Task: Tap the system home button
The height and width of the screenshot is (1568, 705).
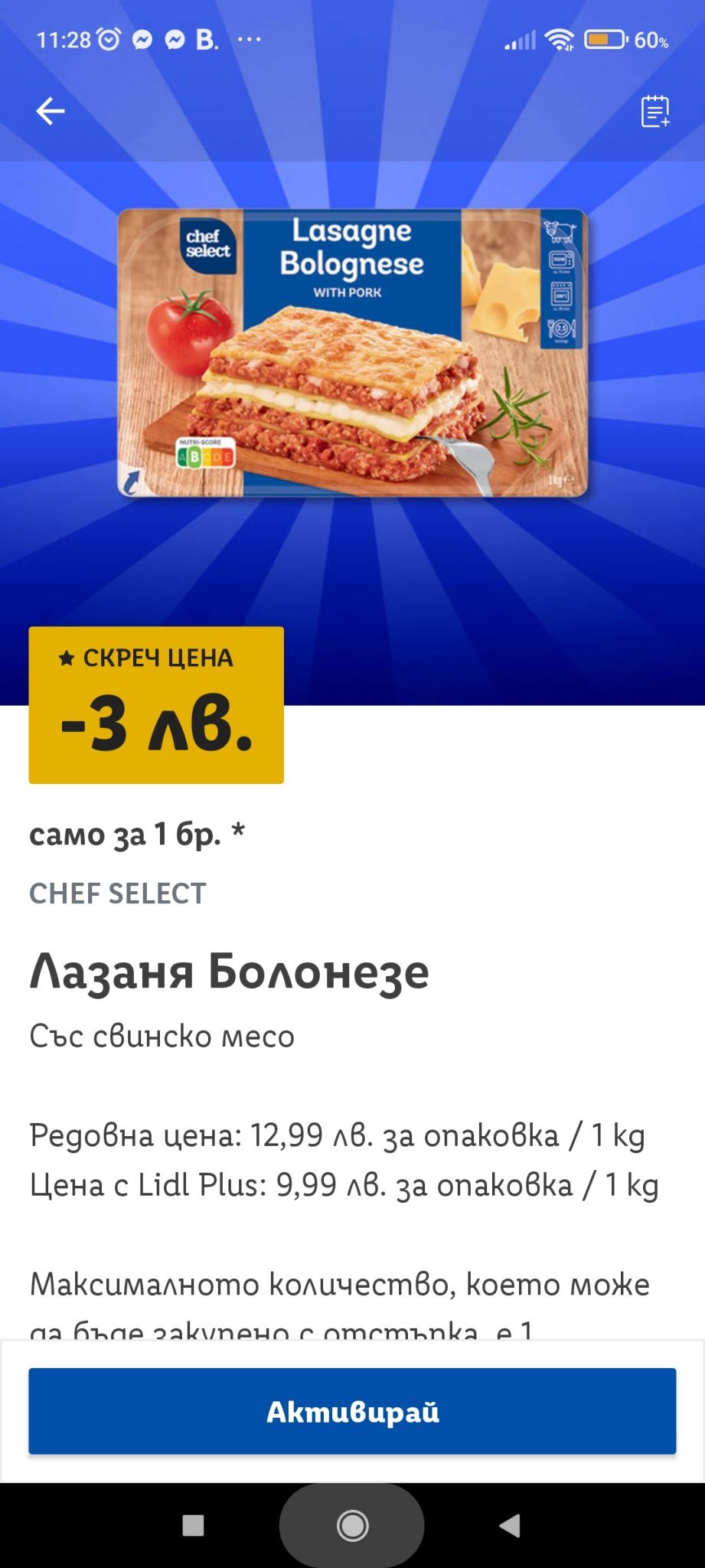Action: 352,1526
